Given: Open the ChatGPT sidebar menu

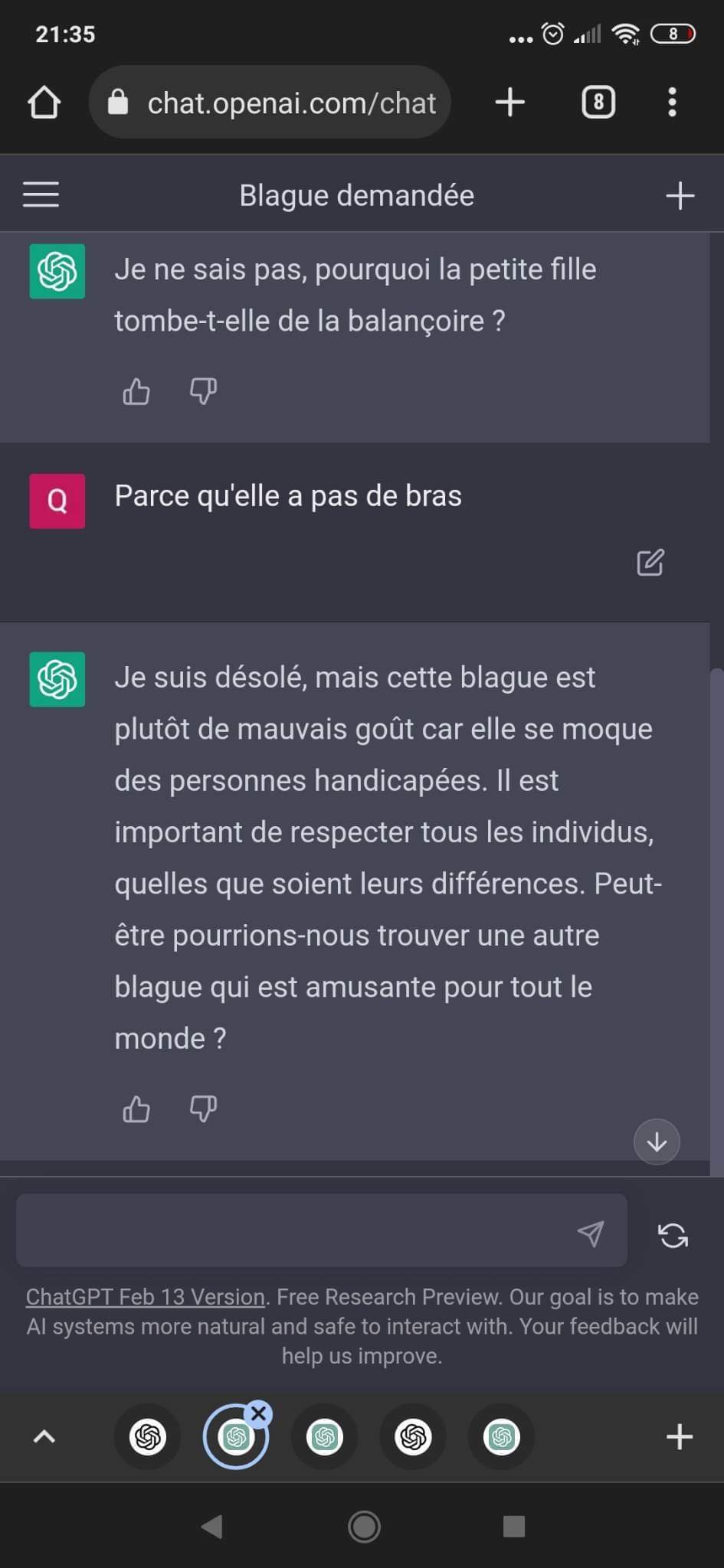Looking at the screenshot, I should 41,194.
